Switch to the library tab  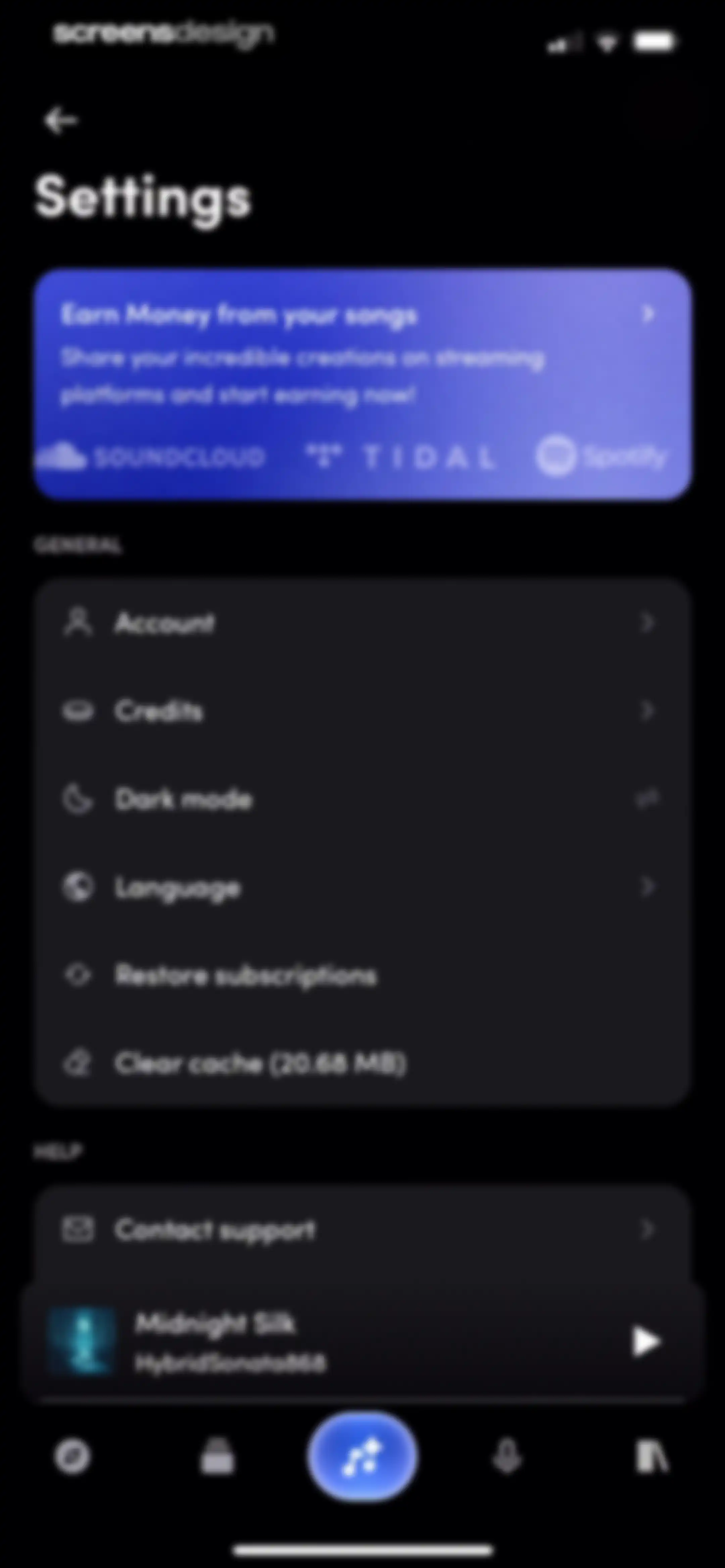652,1457
